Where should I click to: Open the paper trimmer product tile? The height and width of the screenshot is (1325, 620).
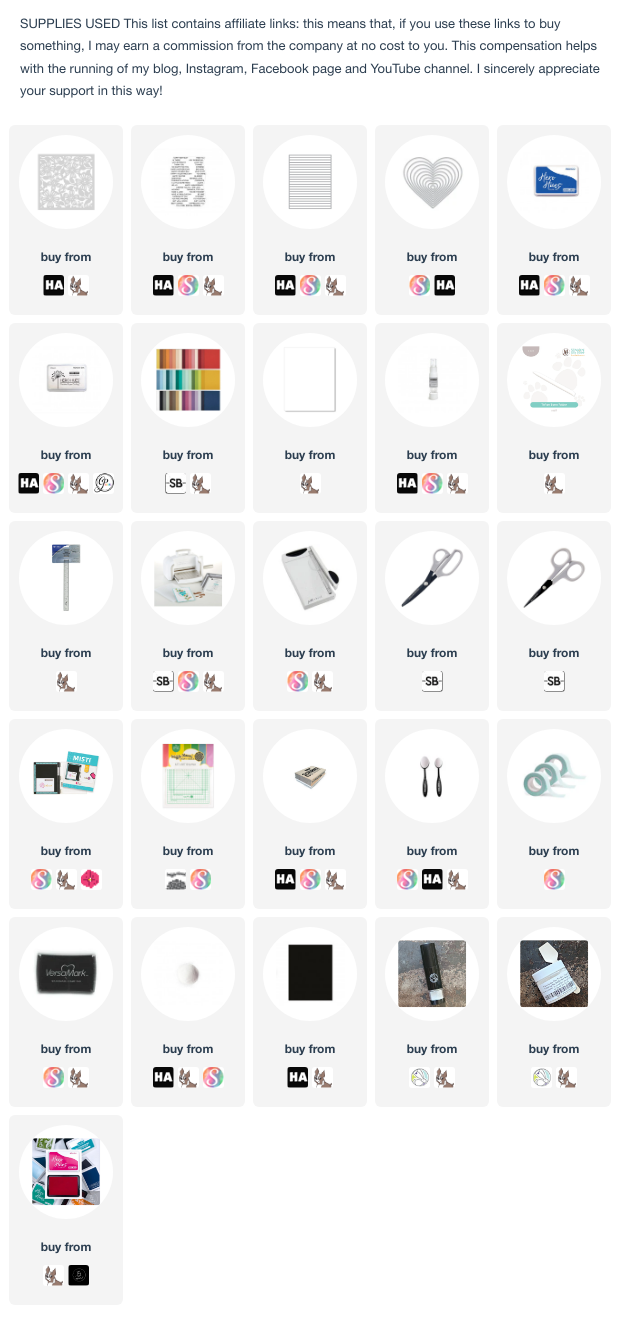coord(309,577)
